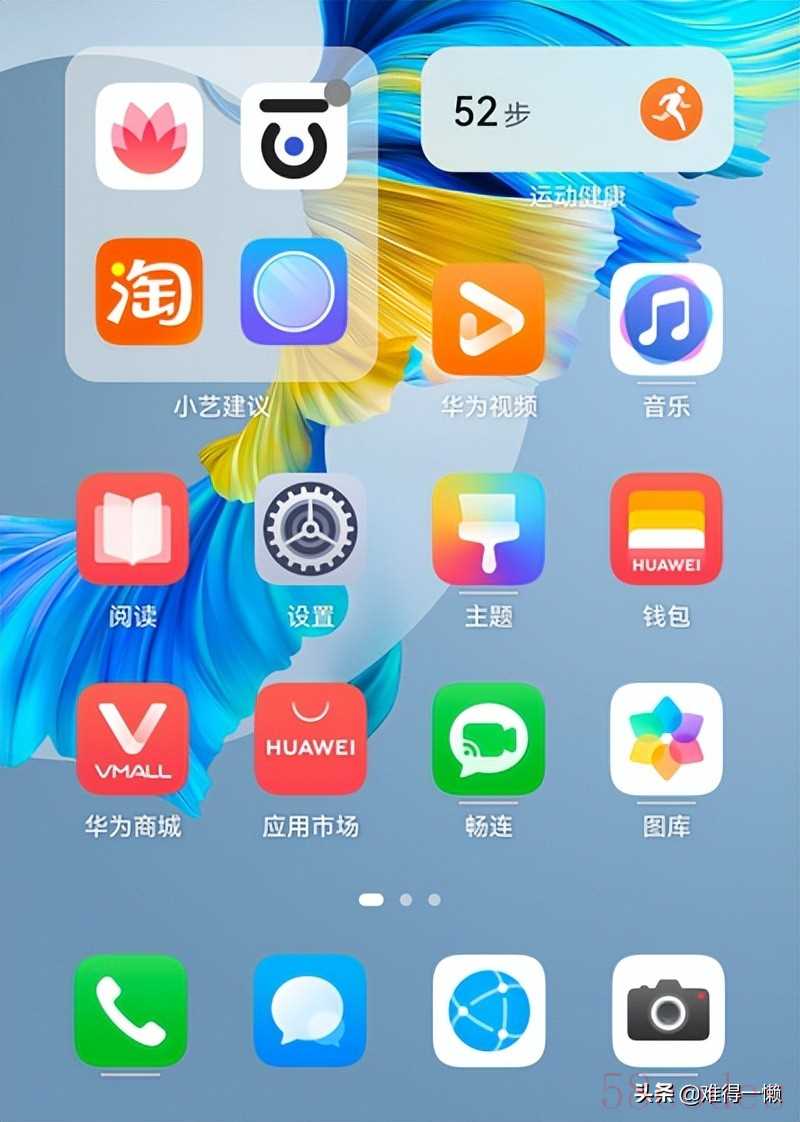This screenshot has width=800, height=1122.
Task: Open the Reading (阅读) app
Action: click(x=133, y=529)
